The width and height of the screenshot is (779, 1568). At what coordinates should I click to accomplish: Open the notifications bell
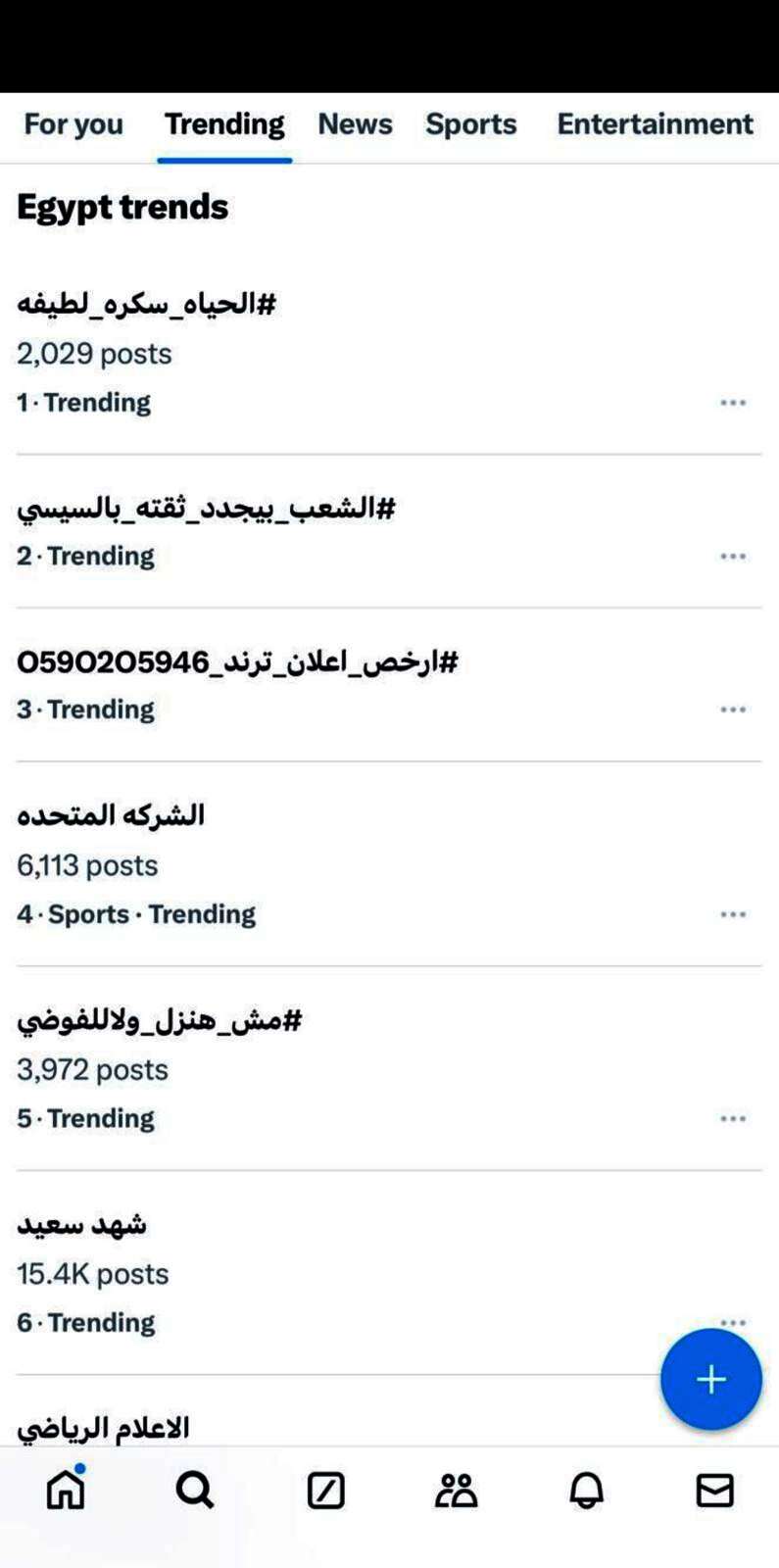click(586, 1491)
